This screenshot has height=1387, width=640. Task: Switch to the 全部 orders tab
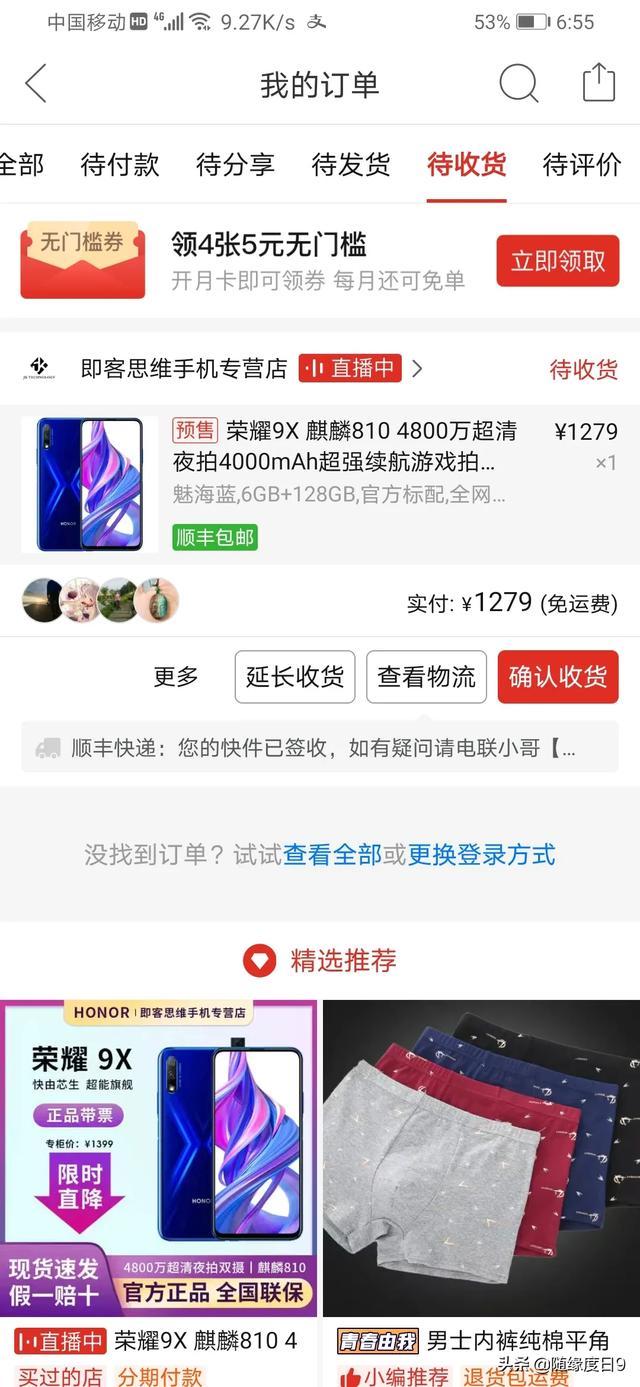pyautogui.click(x=20, y=164)
